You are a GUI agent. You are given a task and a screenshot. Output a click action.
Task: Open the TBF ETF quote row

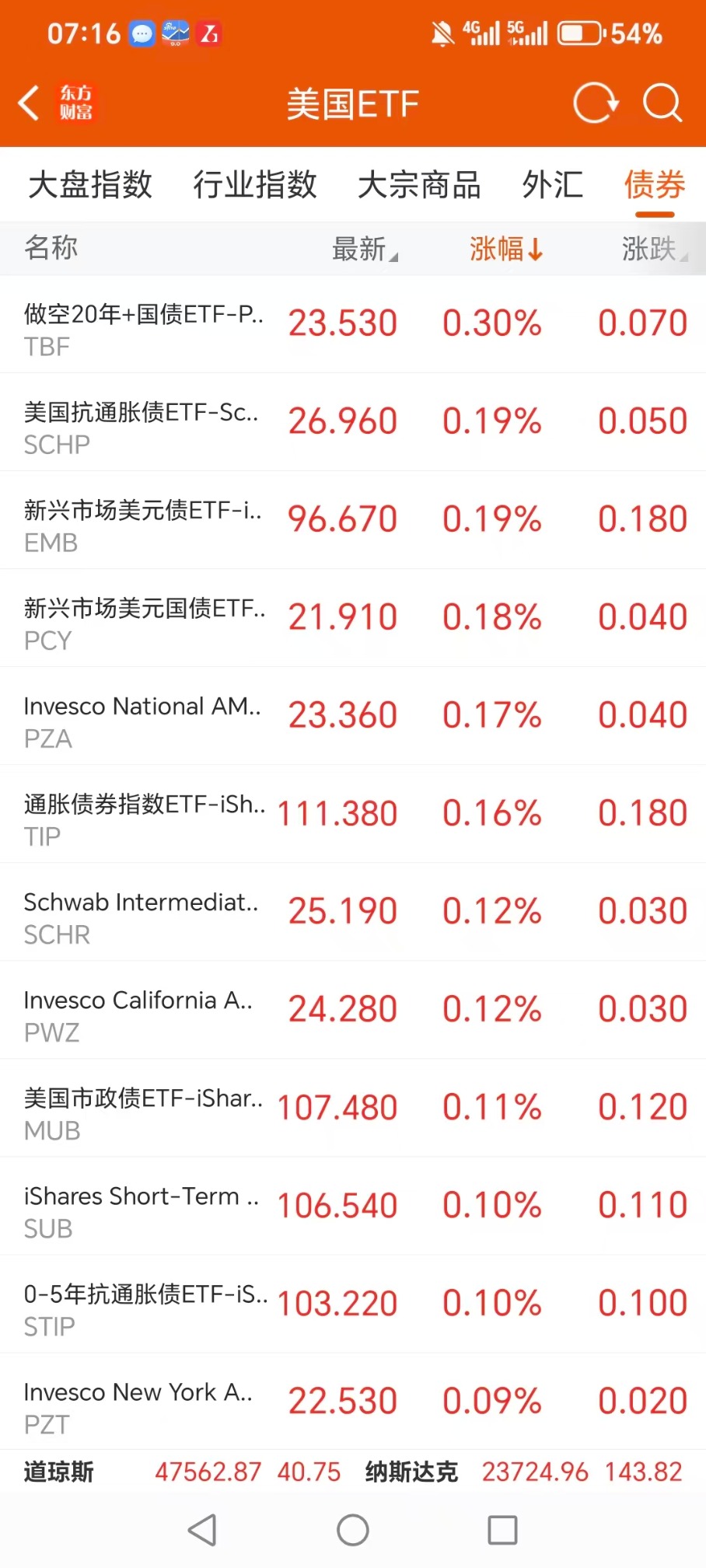point(353,325)
